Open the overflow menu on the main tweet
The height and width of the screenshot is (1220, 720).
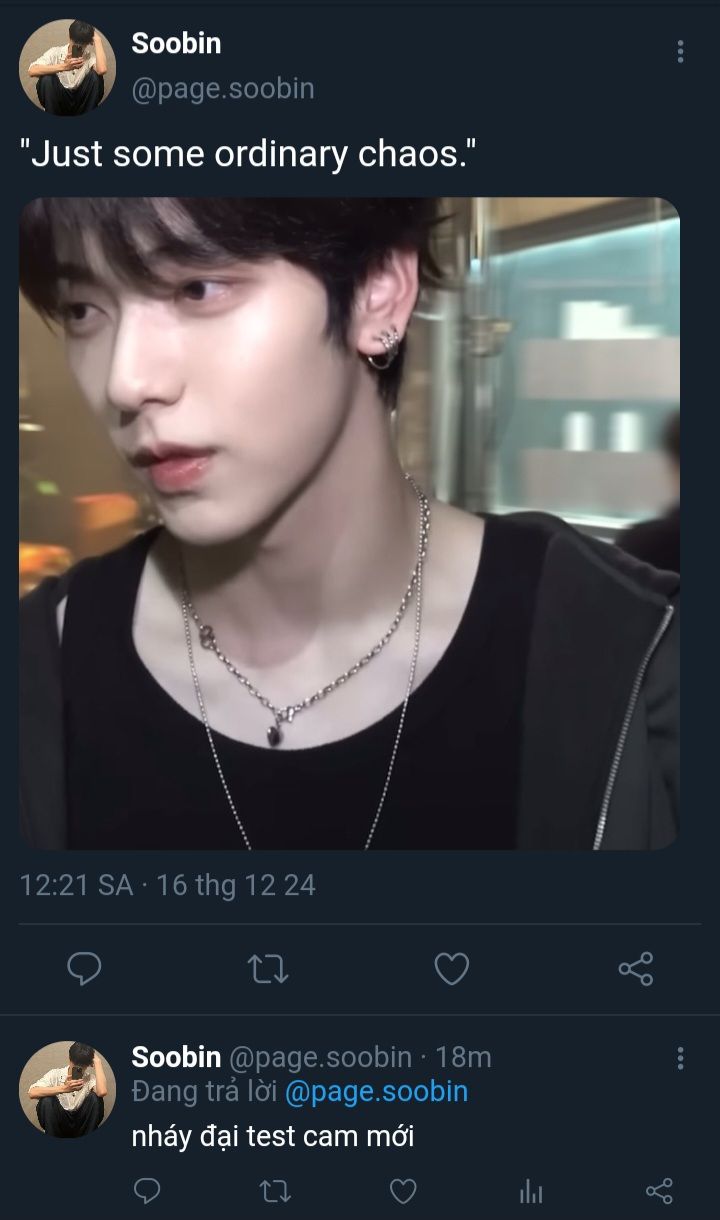[680, 51]
